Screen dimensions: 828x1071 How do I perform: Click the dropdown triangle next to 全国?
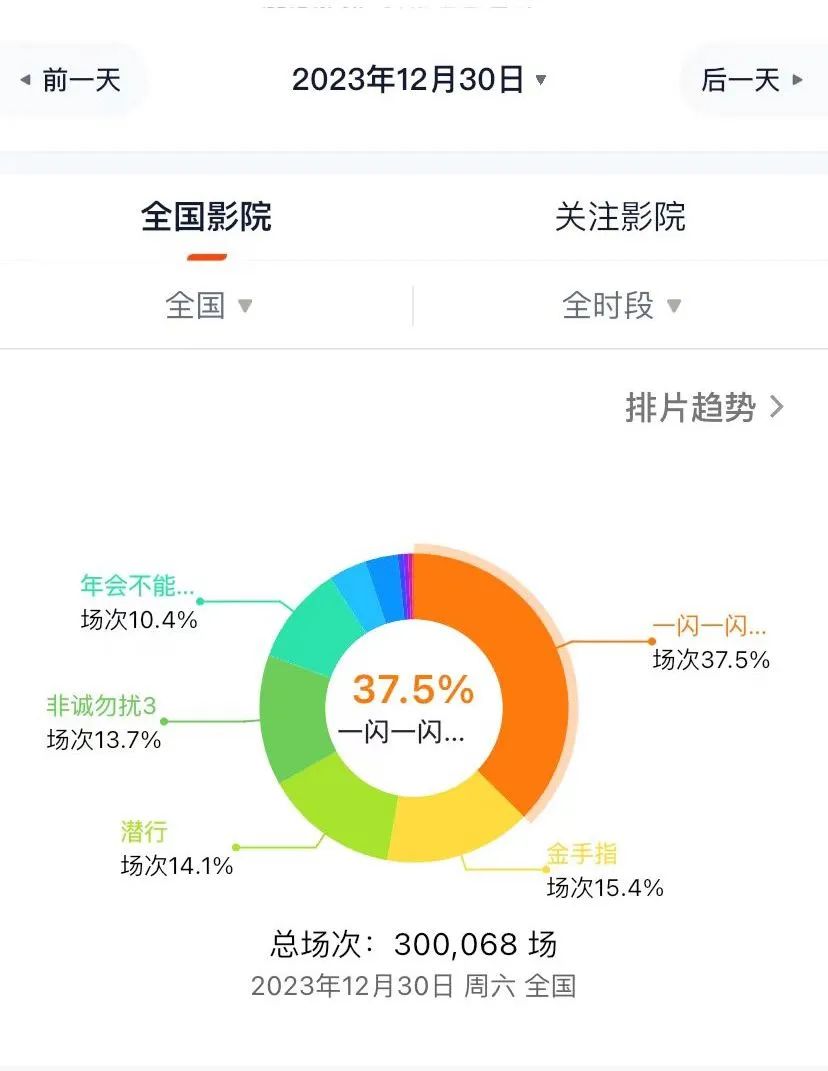[x=243, y=307]
